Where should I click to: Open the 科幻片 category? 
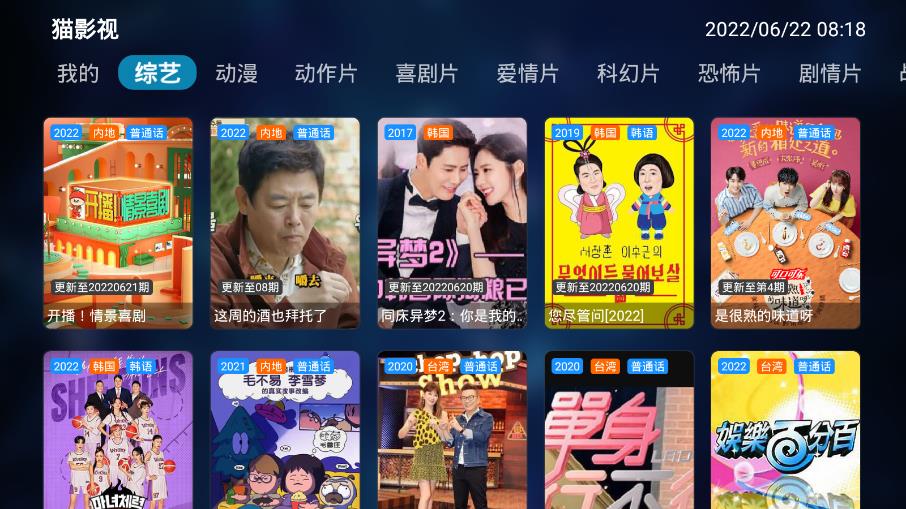tap(628, 73)
